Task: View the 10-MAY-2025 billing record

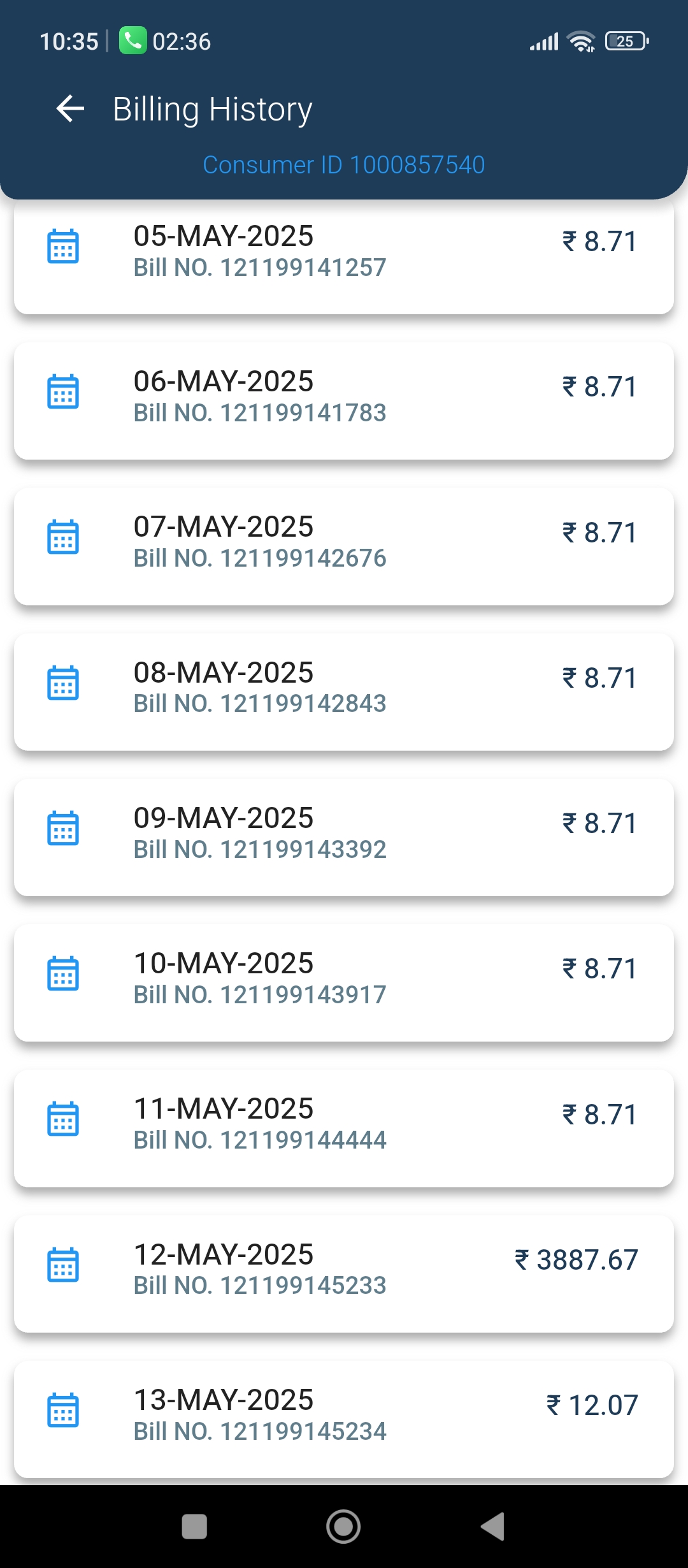Action: tap(344, 982)
